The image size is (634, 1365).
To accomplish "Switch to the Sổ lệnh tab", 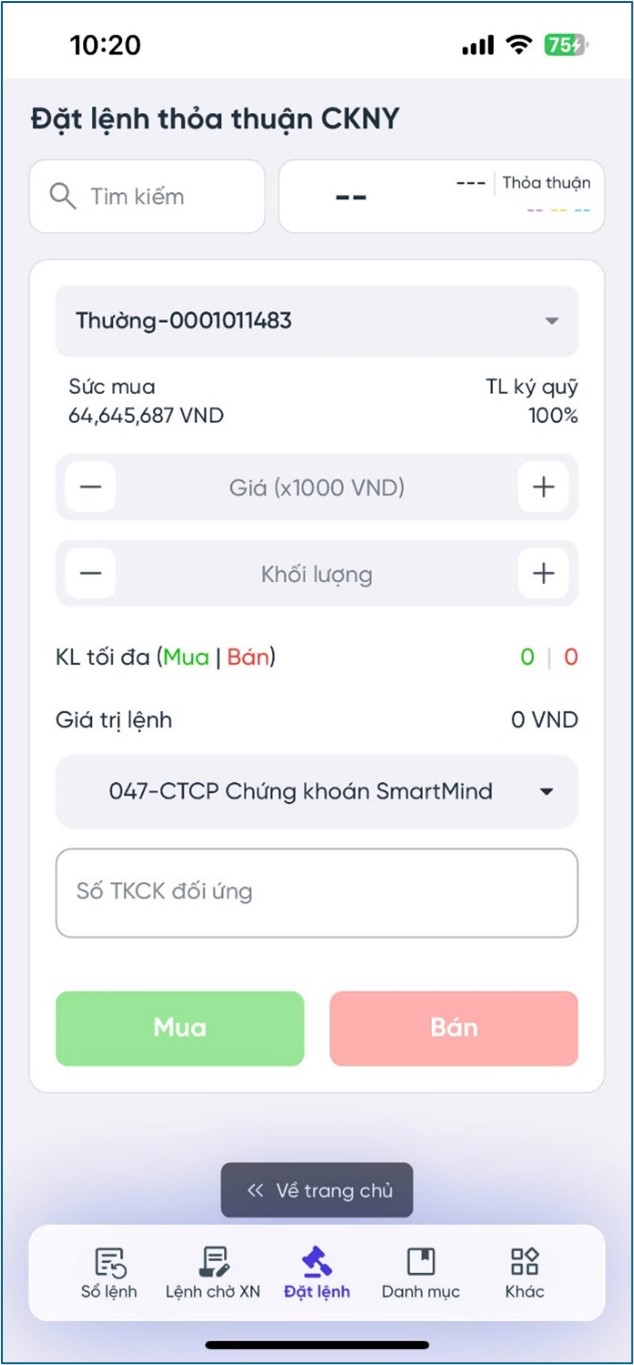I will pos(109,1272).
